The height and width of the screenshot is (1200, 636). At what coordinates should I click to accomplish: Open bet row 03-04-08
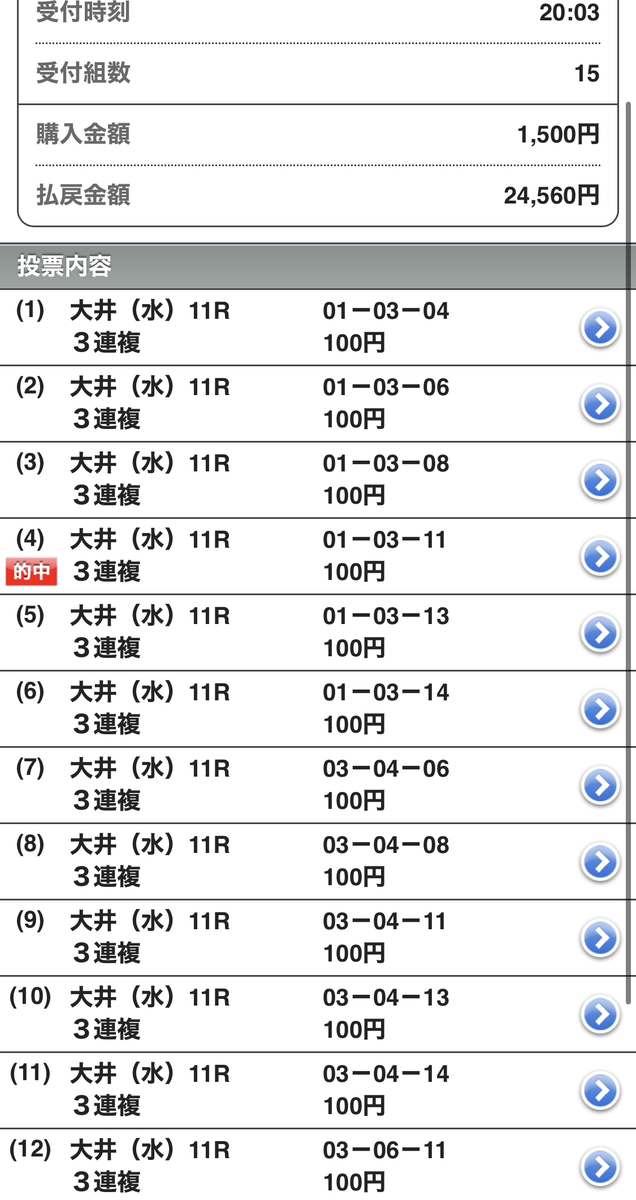pos(600,861)
